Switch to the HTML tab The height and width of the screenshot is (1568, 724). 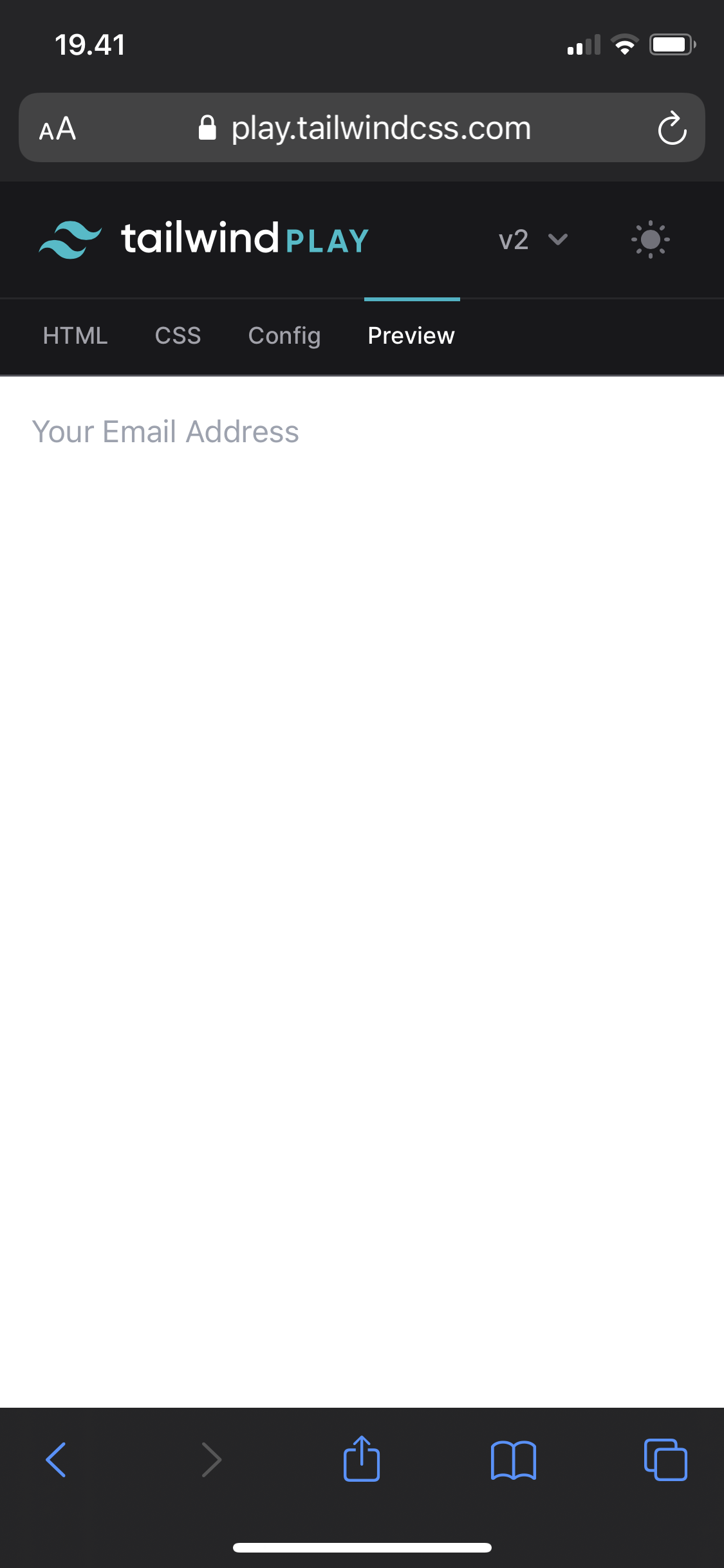(x=75, y=335)
